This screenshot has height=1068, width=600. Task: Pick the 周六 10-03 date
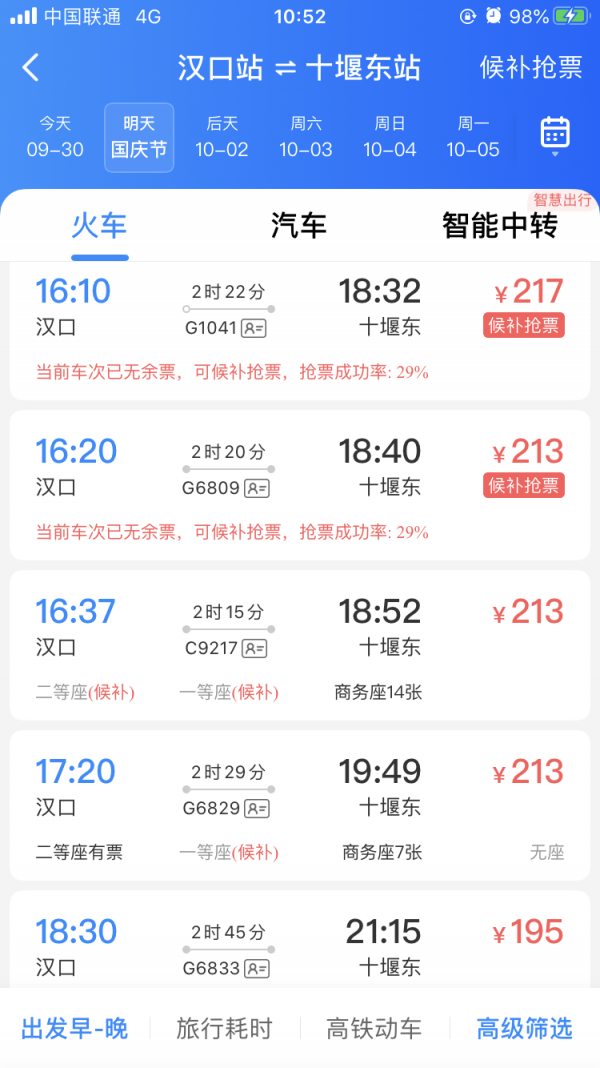point(306,137)
